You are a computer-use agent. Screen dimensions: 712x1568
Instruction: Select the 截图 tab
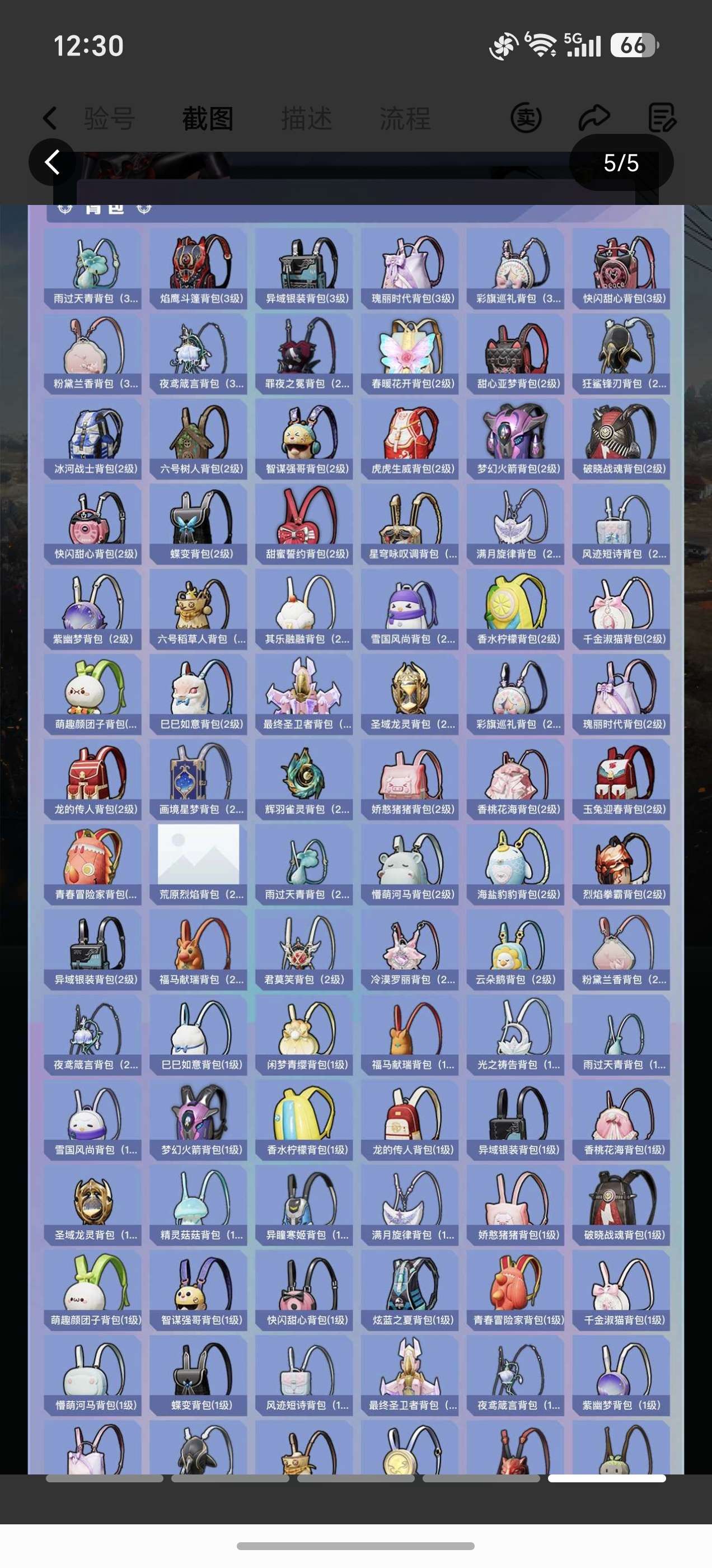208,118
